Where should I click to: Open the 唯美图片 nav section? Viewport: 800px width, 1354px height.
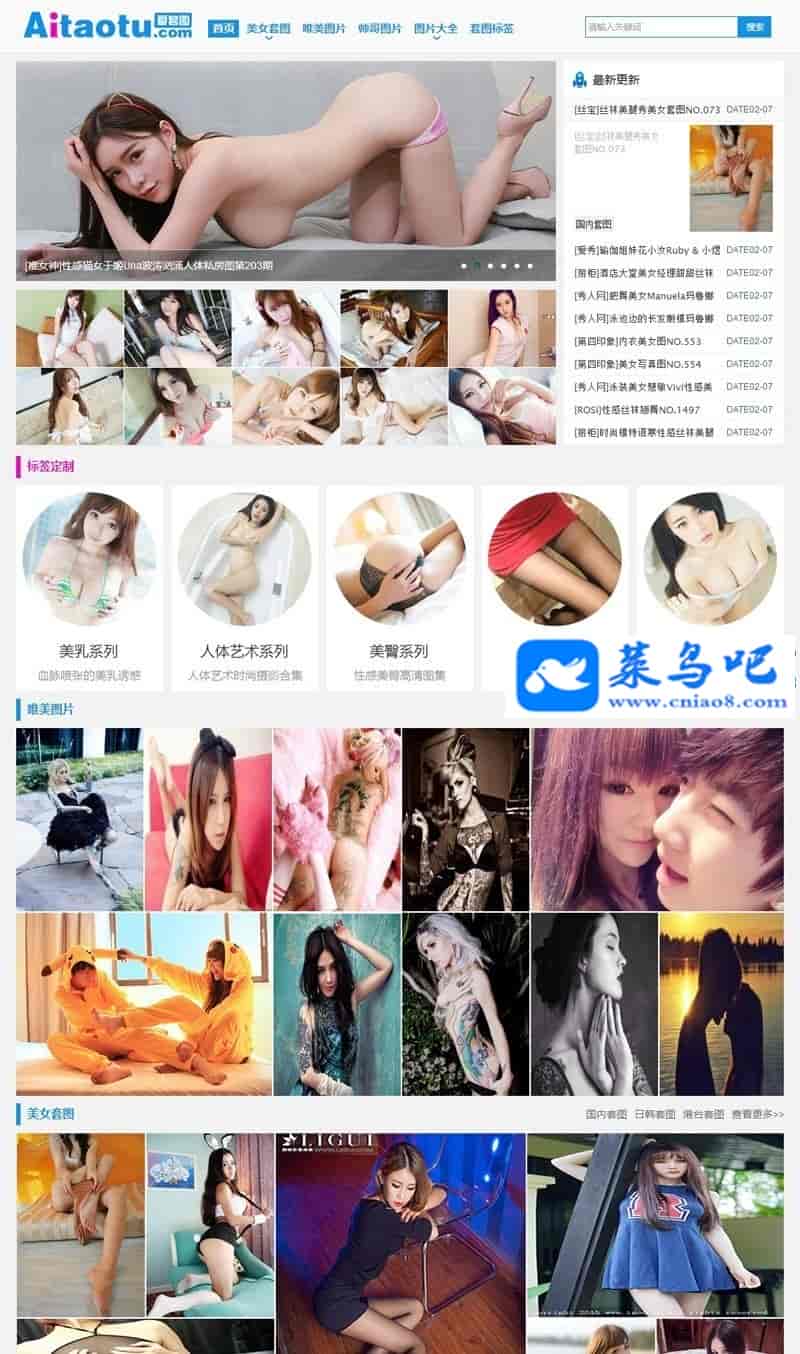[x=324, y=29]
